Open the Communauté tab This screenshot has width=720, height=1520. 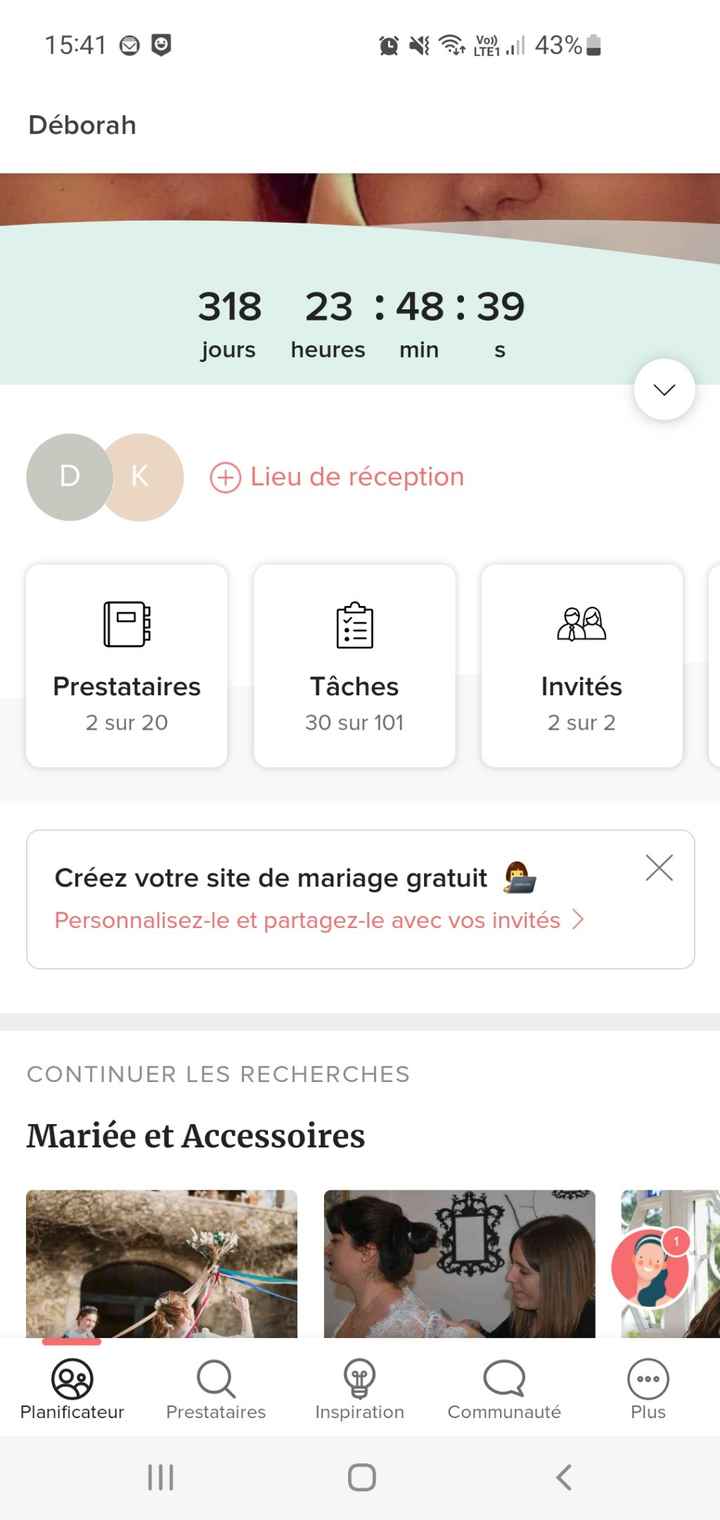(x=504, y=1390)
